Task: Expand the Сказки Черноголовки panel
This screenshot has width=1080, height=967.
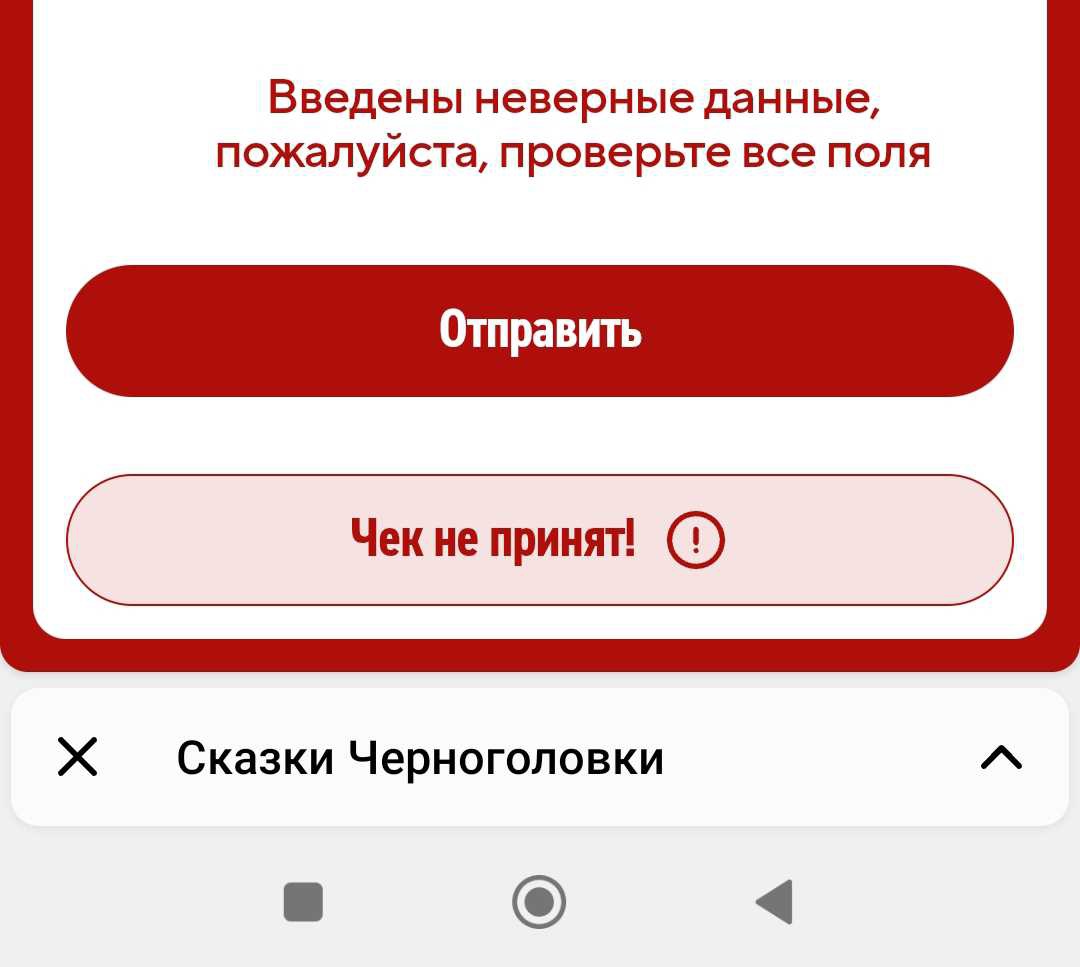Action: [1001, 758]
